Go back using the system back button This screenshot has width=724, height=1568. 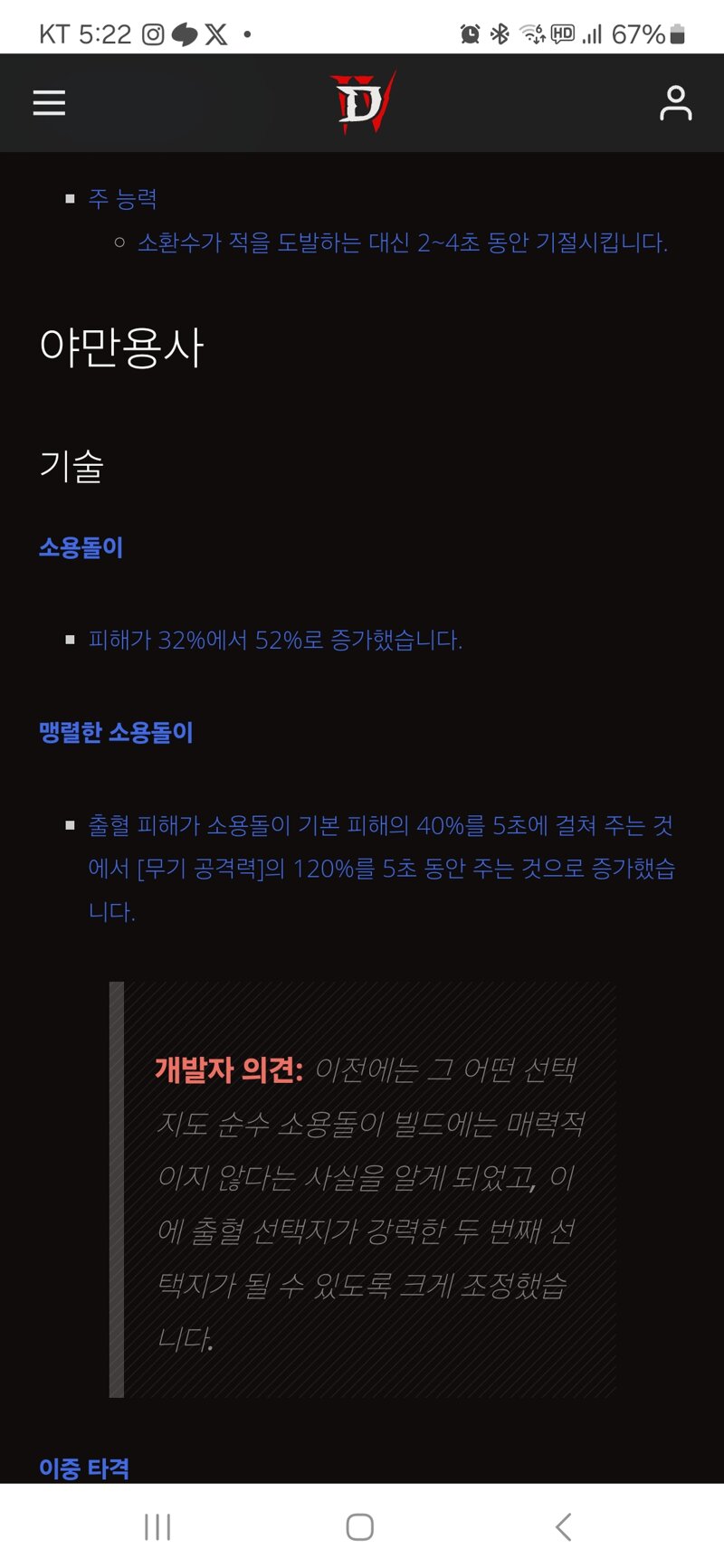563,1527
